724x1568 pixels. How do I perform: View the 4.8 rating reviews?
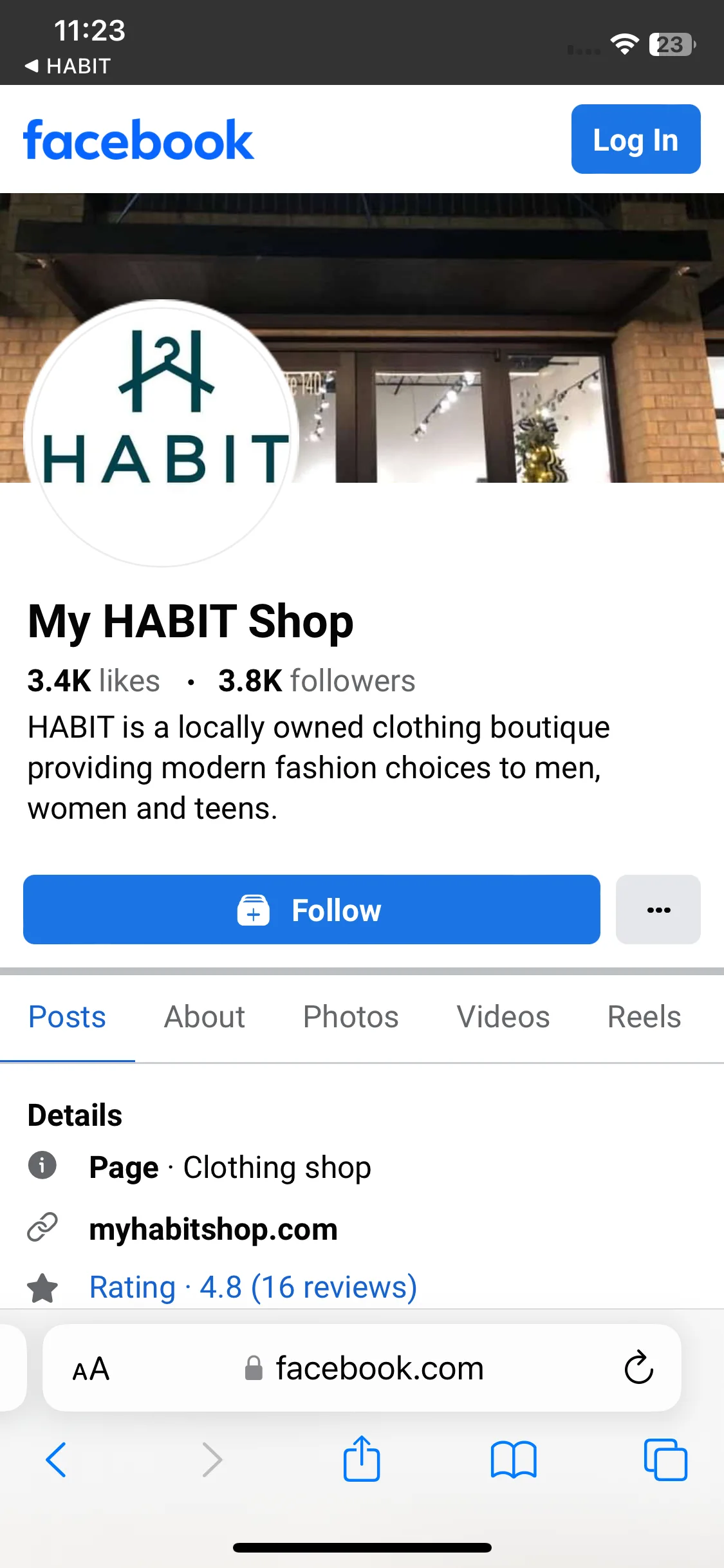253,1287
